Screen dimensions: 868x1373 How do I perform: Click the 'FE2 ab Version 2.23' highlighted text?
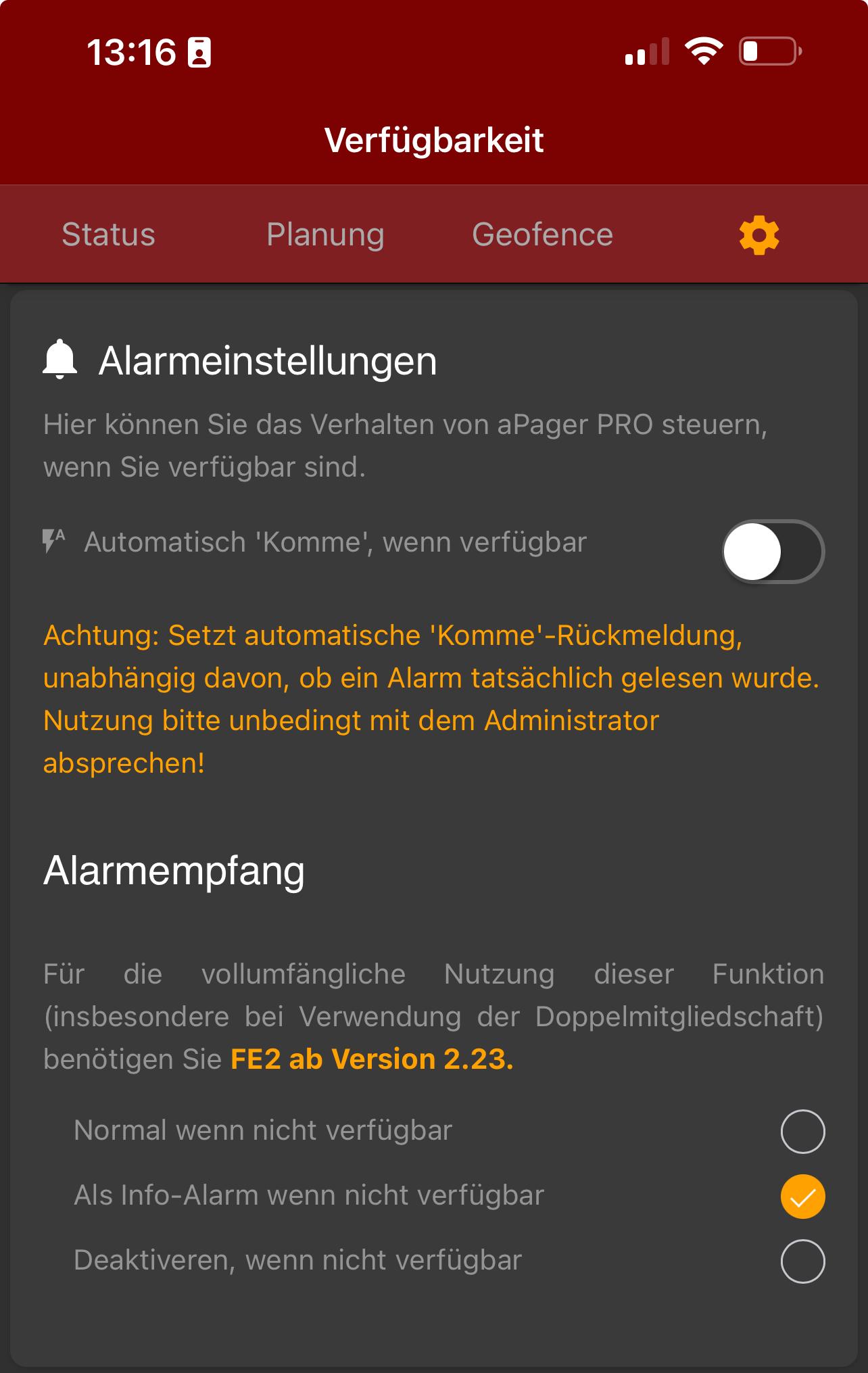point(370,1060)
